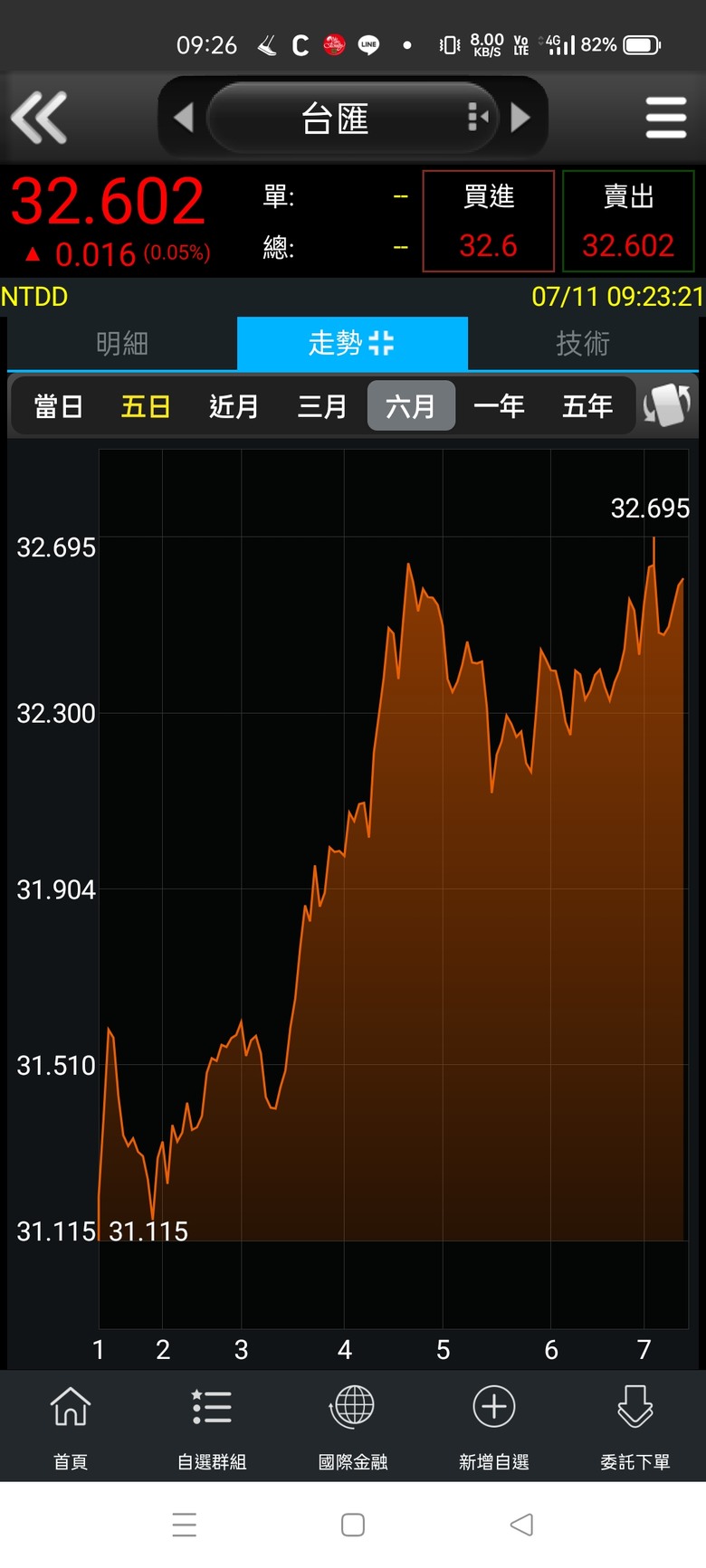Select the 近月 recent-month range

click(x=234, y=406)
